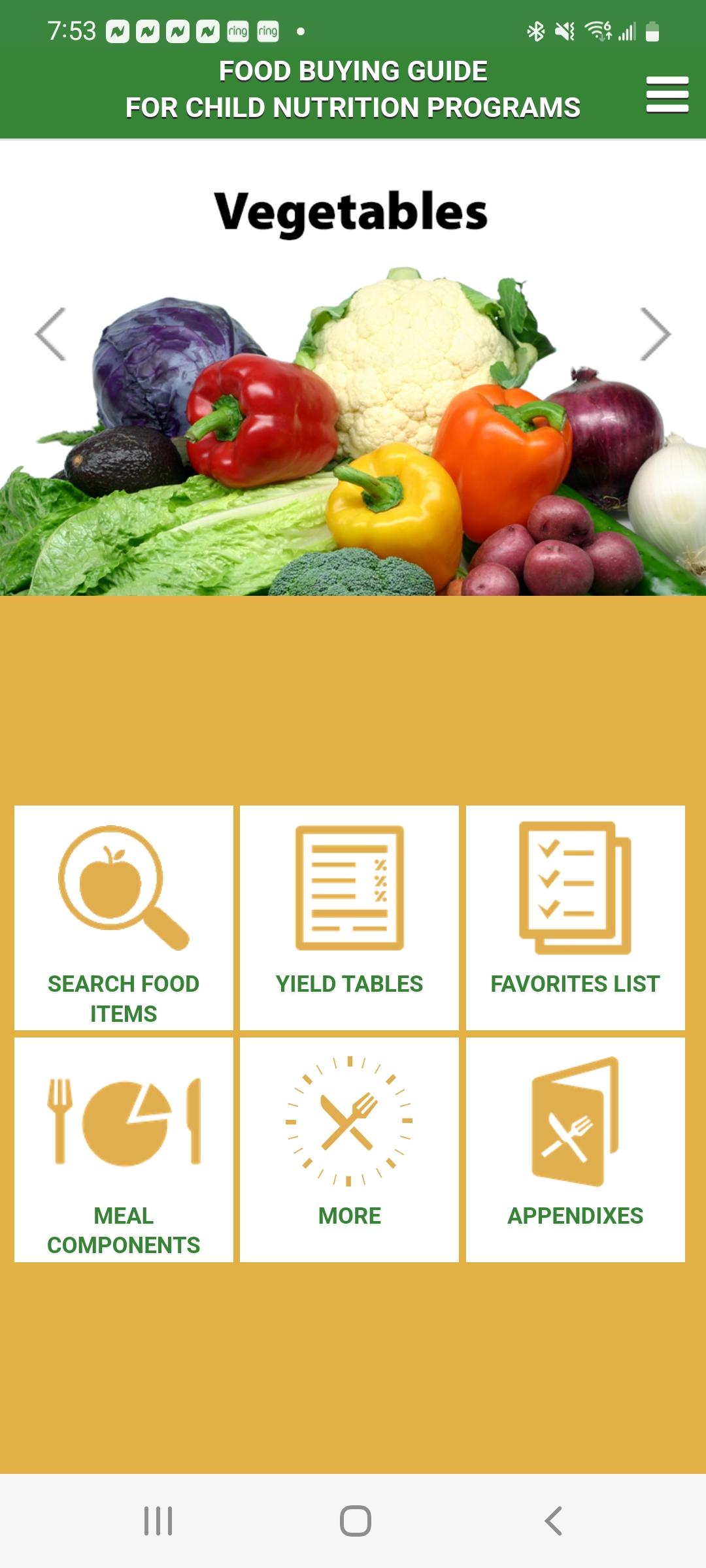
Task: Show the next carousel slide
Action: point(655,334)
